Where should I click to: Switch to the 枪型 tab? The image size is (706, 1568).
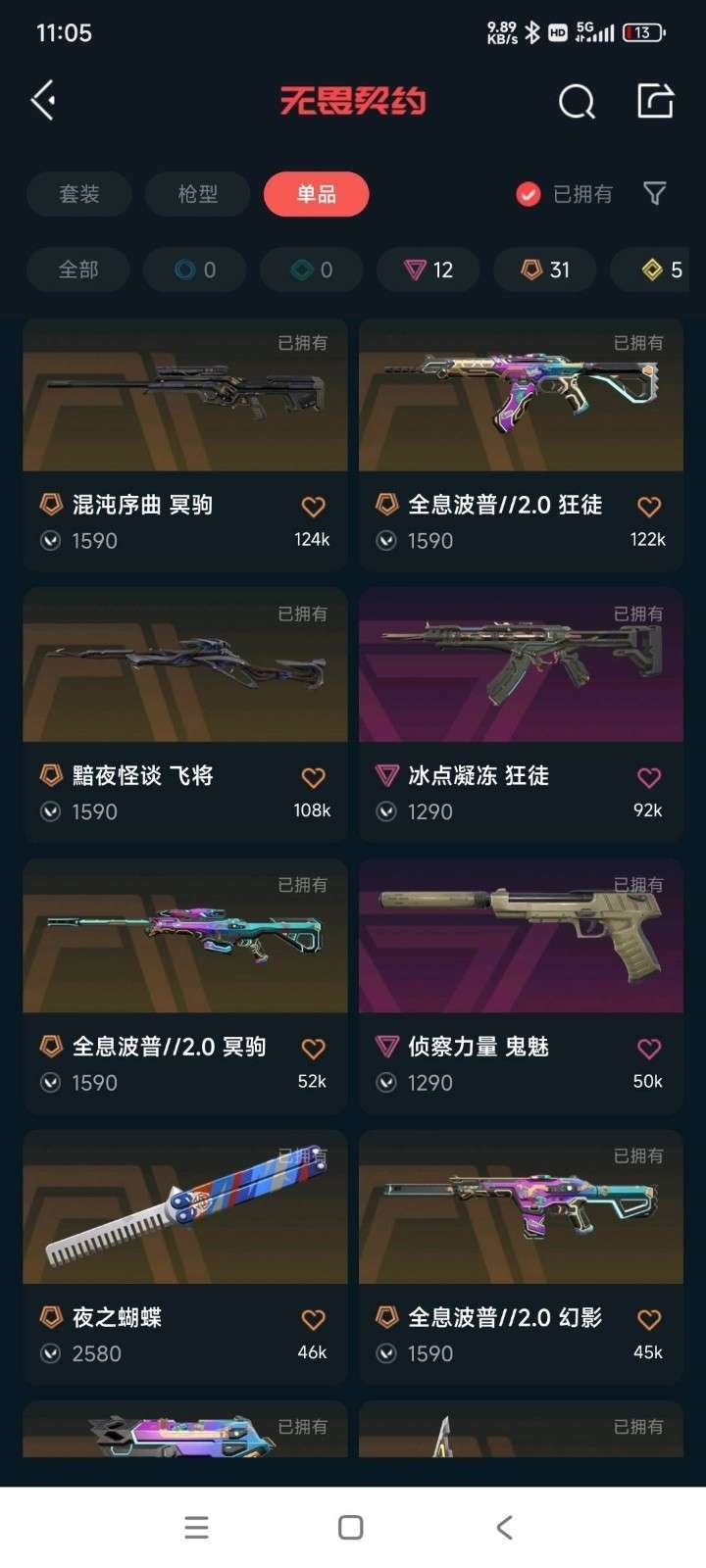(x=197, y=194)
